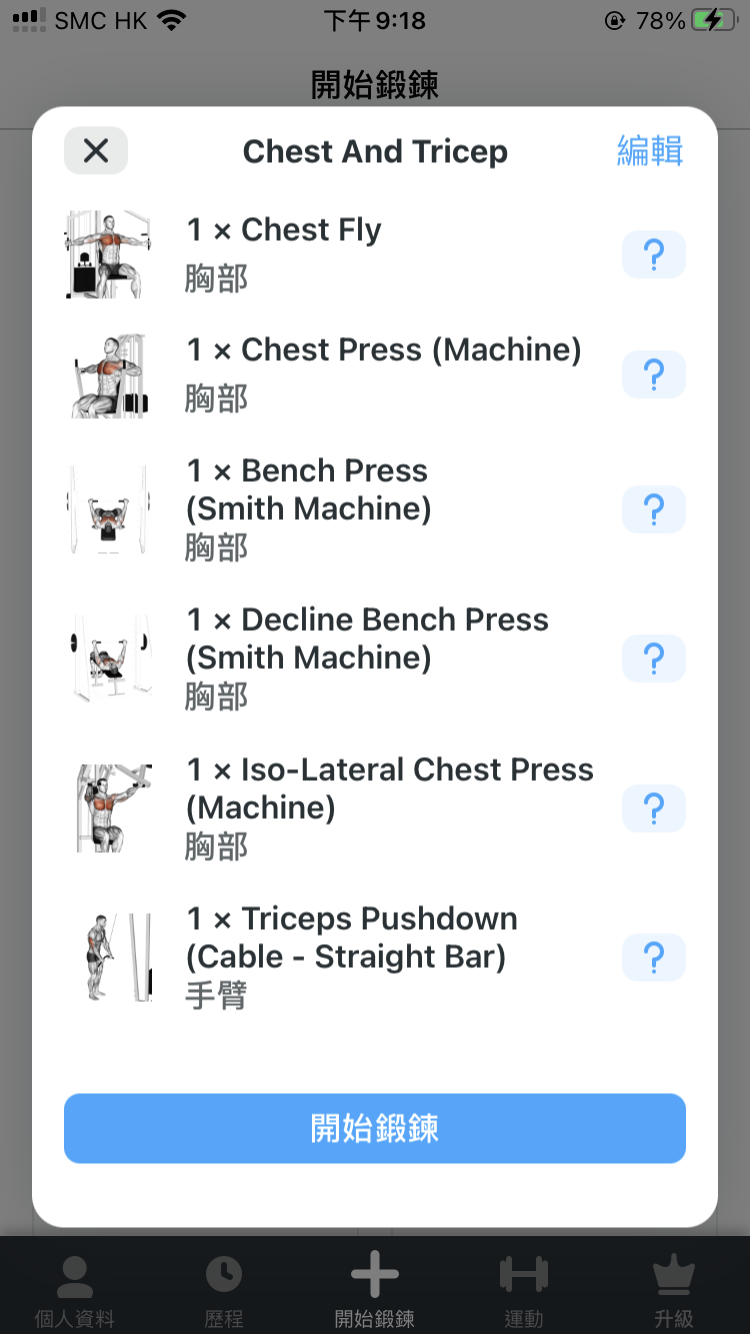The width and height of the screenshot is (750, 1334).
Task: Select the 開始鍛鍊 plus tab
Action: click(375, 1291)
